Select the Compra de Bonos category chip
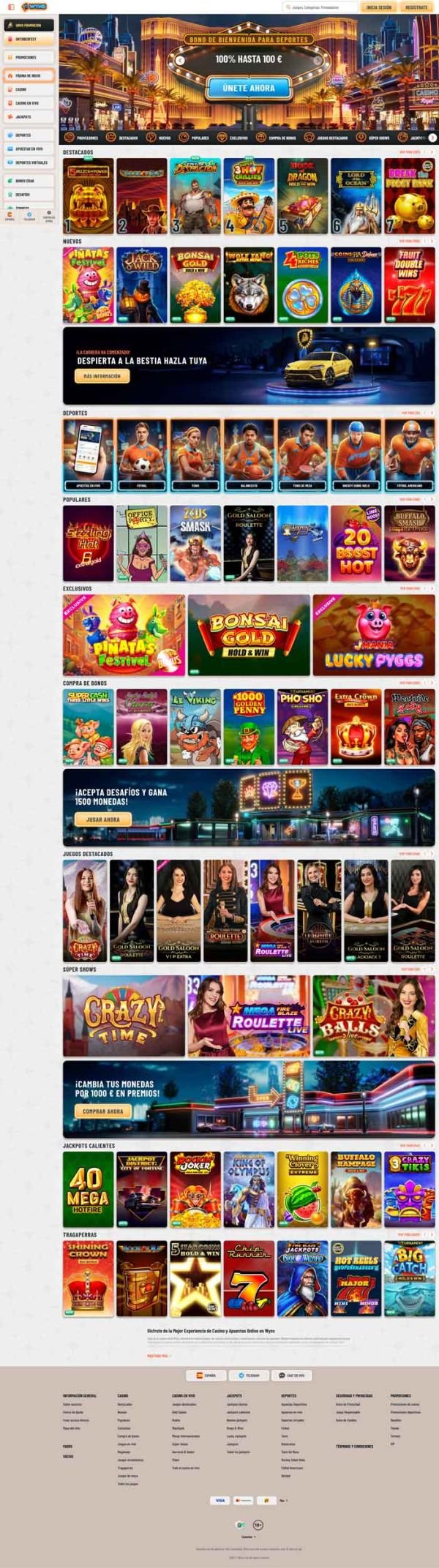 tap(278, 138)
